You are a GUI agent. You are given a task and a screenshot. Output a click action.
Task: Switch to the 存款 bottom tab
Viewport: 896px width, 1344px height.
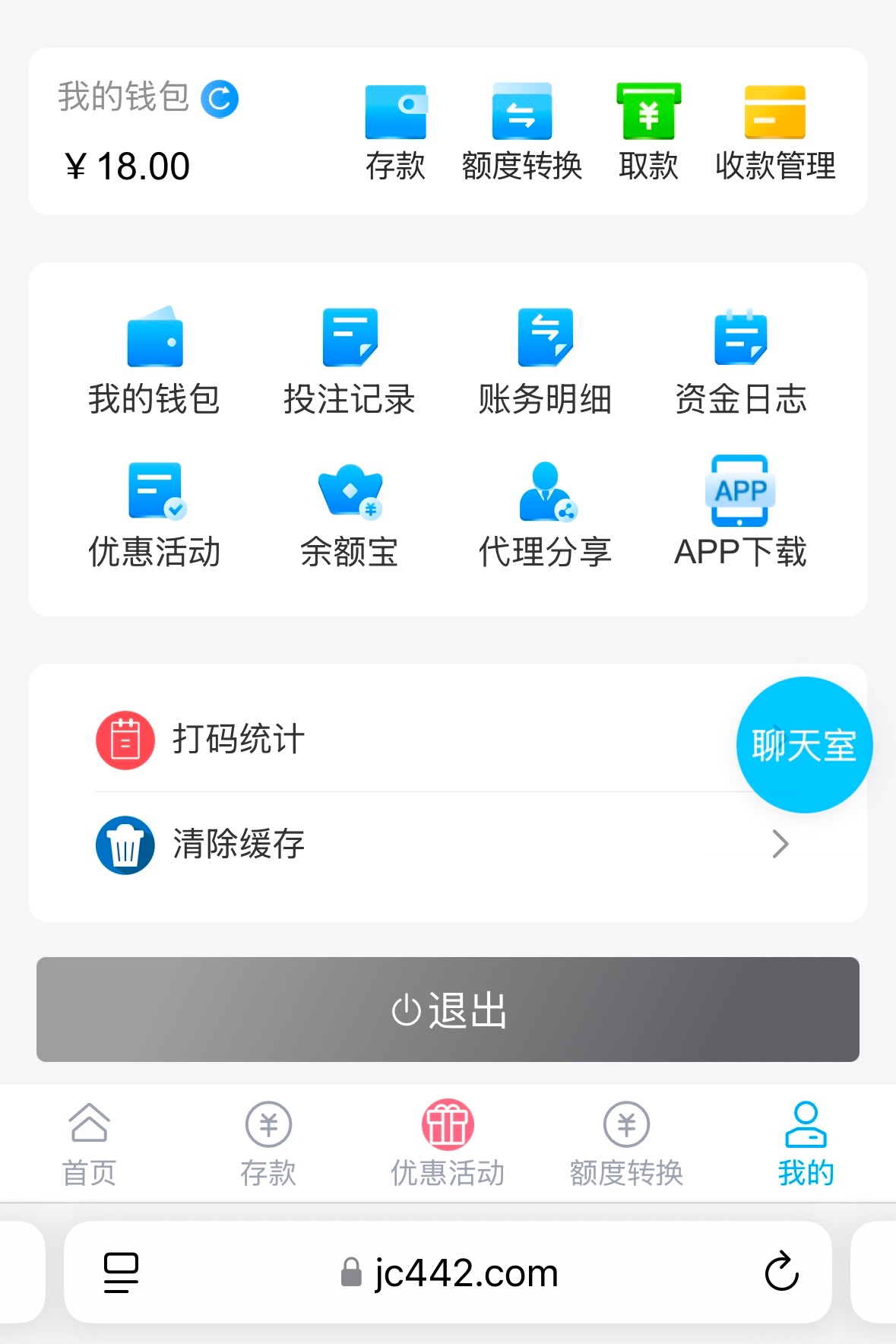coord(268,1143)
